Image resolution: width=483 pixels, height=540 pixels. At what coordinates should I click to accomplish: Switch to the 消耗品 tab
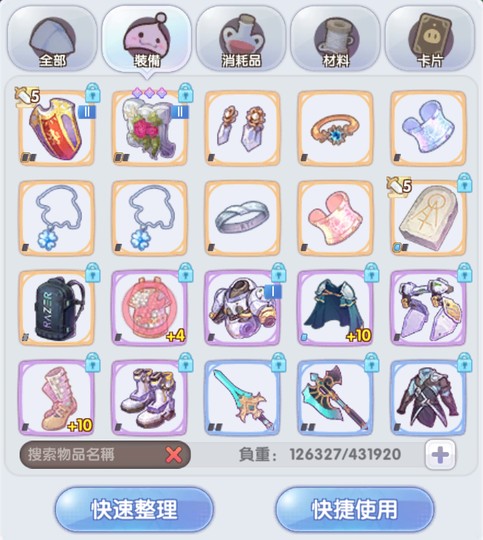[241, 39]
